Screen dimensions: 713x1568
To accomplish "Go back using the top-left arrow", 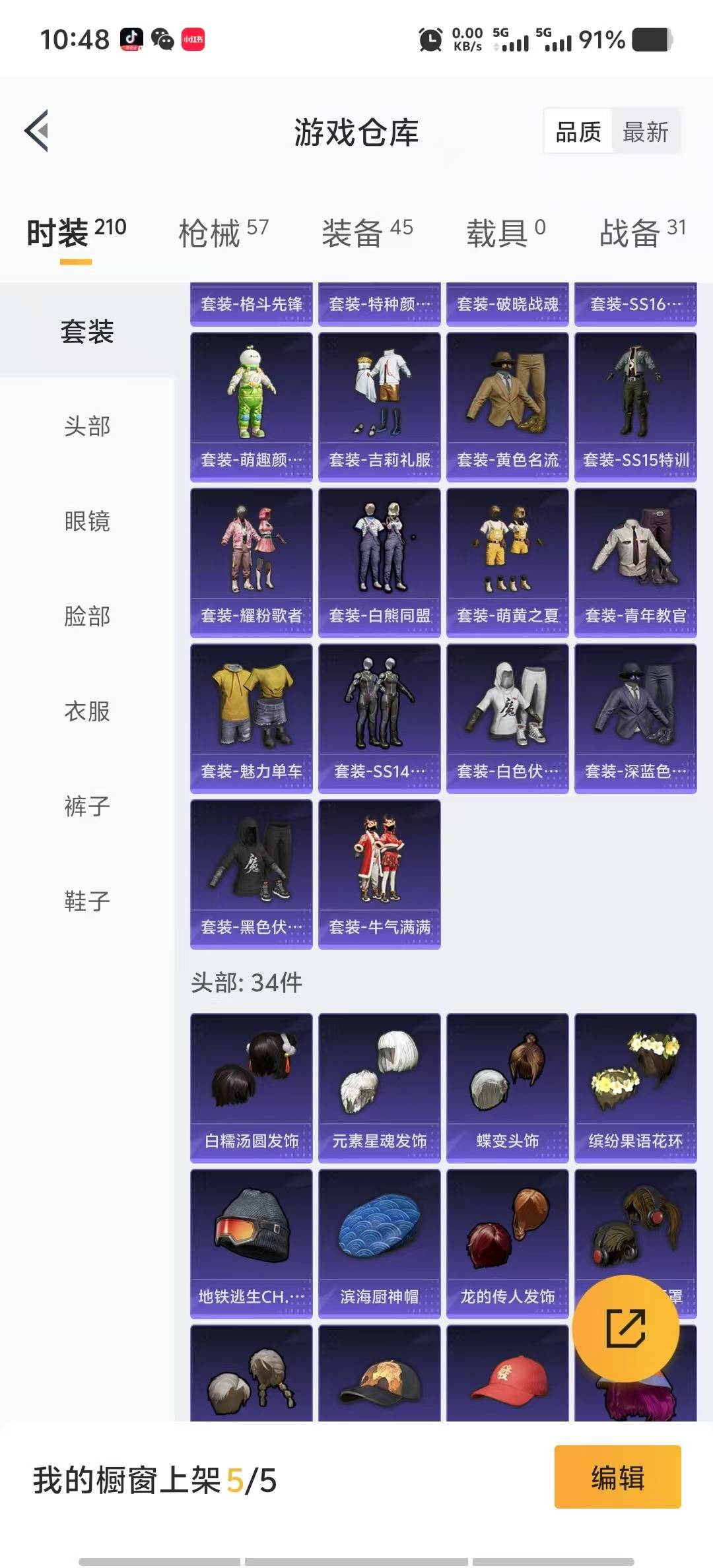I will (37, 131).
